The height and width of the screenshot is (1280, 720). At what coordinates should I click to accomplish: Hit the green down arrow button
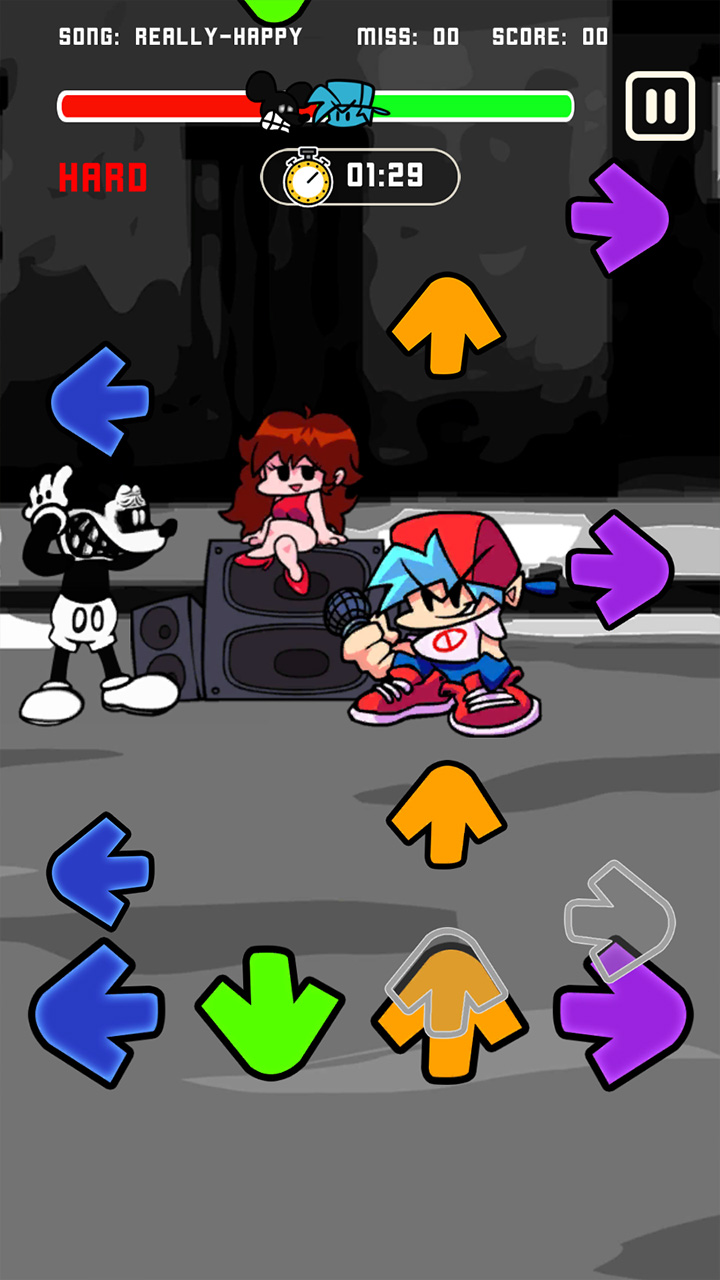(x=270, y=1012)
